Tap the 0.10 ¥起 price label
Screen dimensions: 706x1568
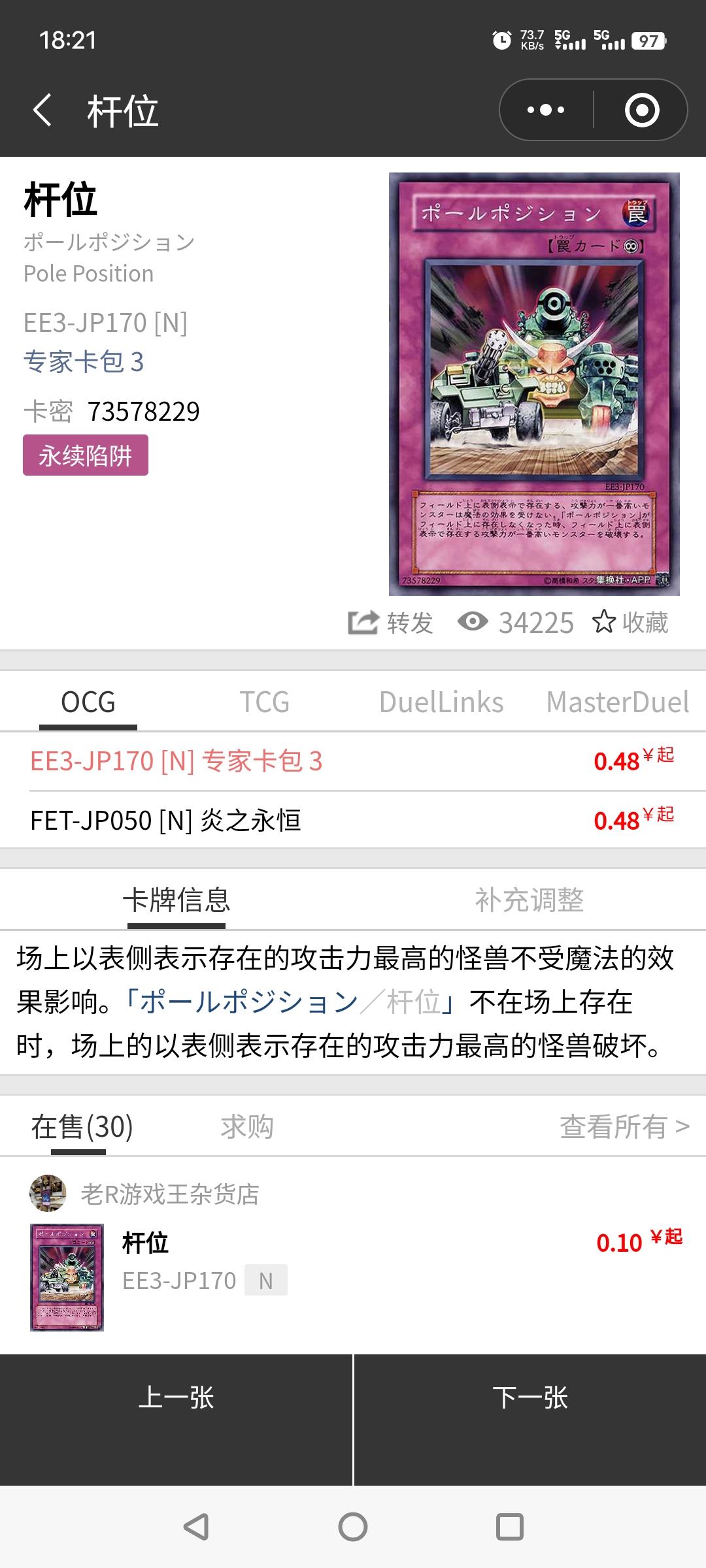[631, 1241]
